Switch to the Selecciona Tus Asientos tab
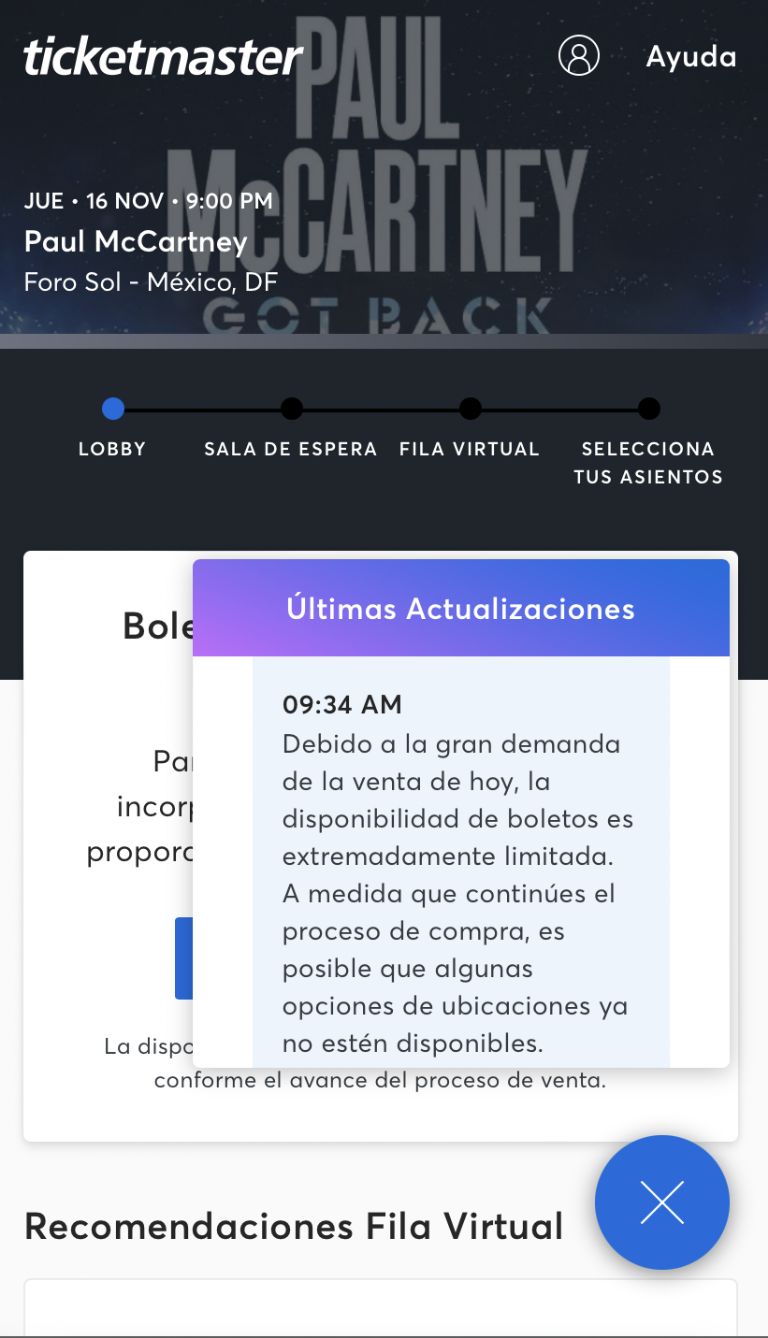The image size is (768, 1338). coord(649,462)
